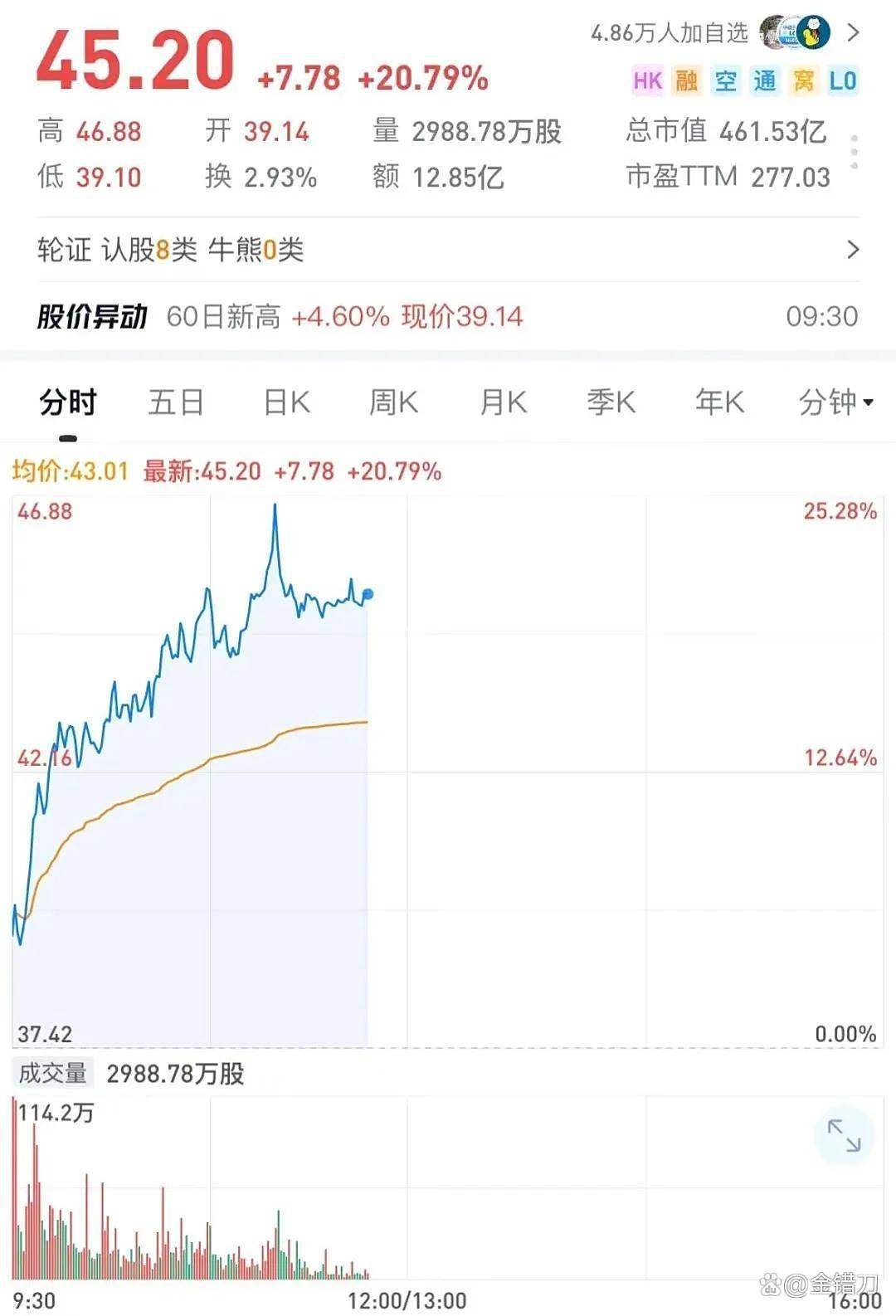View the 年K yearly chart
Viewport: 896px width, 1316px height.
point(719,402)
